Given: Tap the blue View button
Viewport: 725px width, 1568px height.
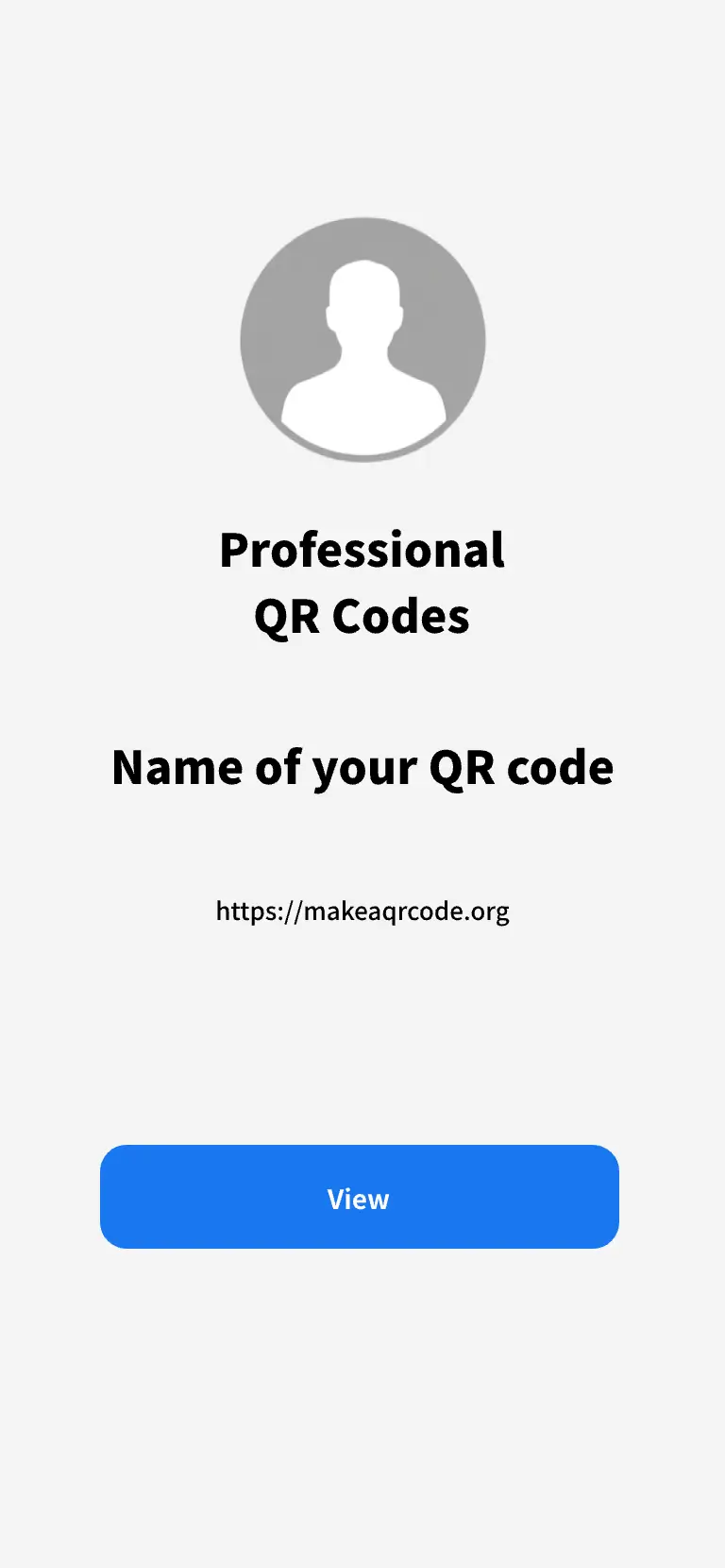Looking at the screenshot, I should [360, 1197].
